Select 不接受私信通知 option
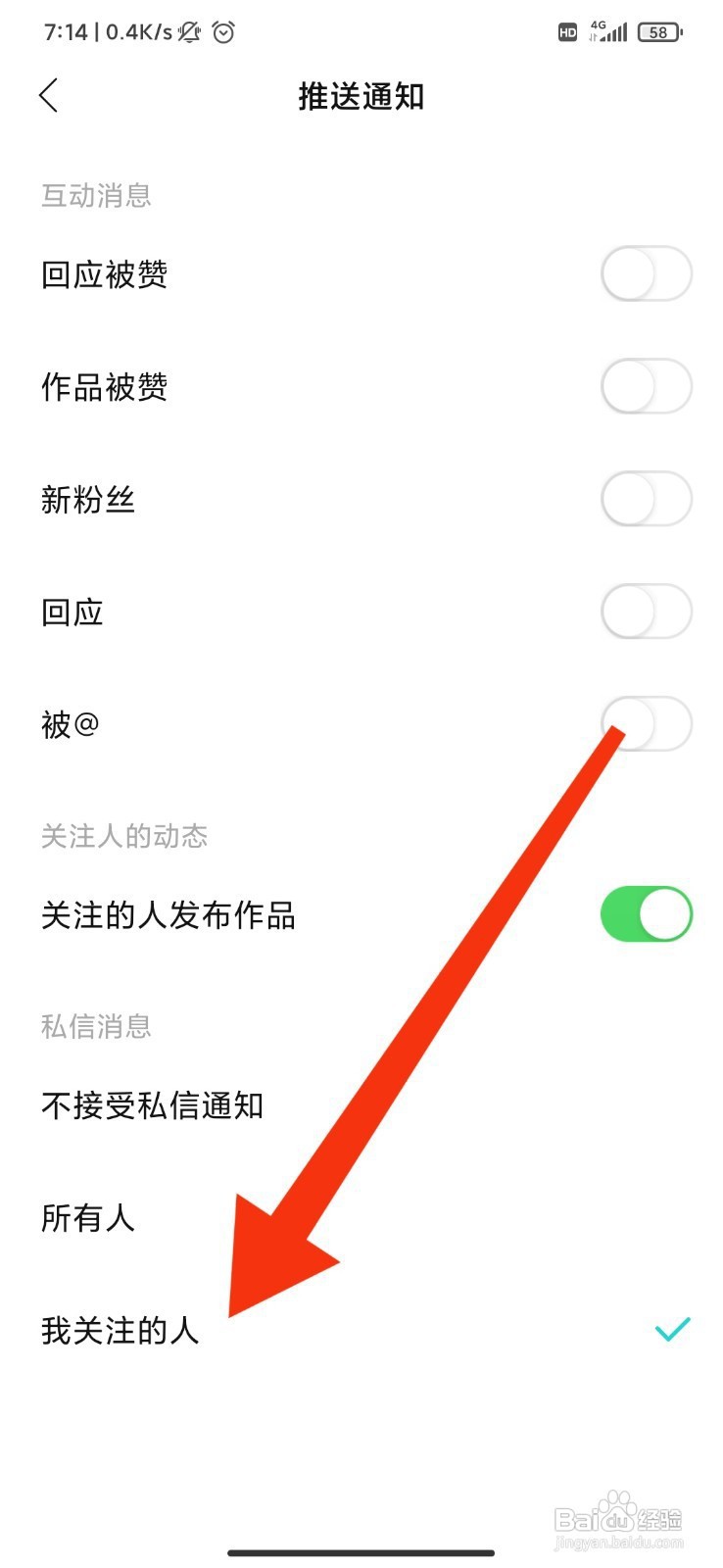Screen dimensions: 723x1568 pyautogui.click(x=153, y=1104)
